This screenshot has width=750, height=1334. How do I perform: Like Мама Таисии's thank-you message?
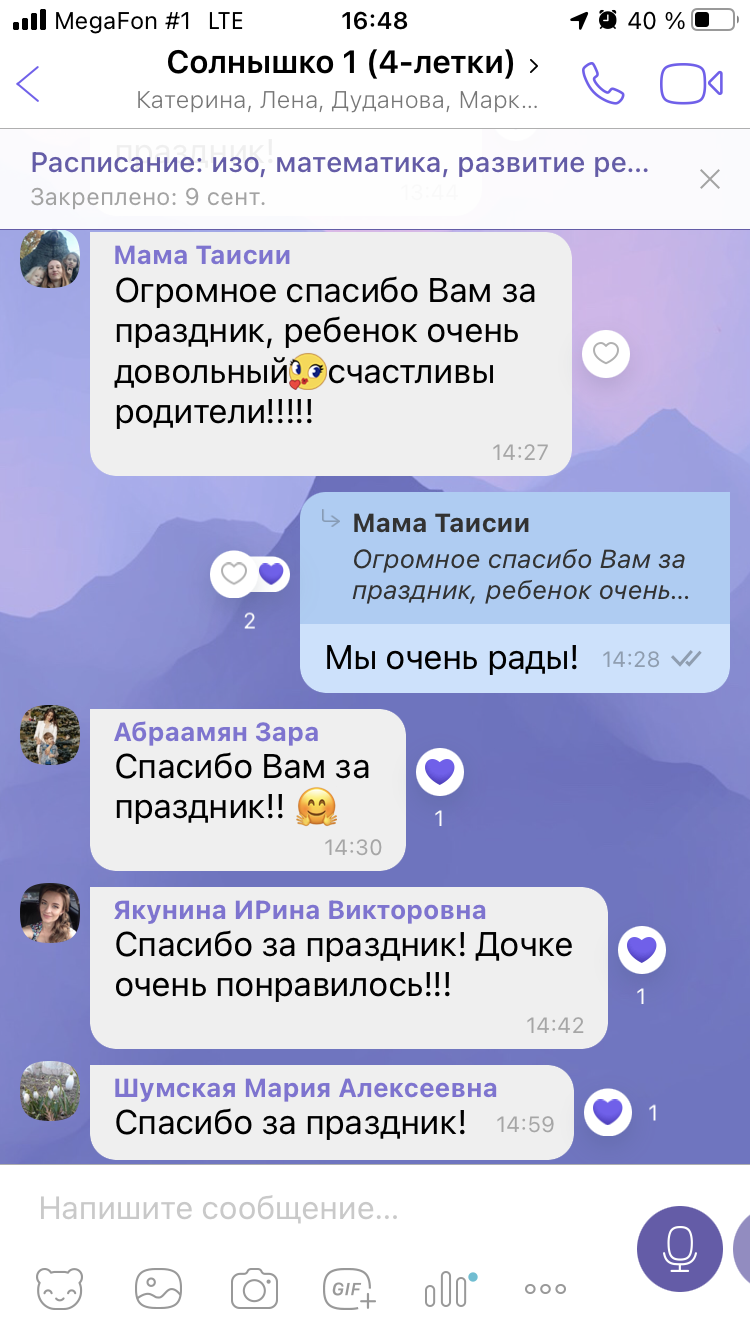[x=606, y=353]
